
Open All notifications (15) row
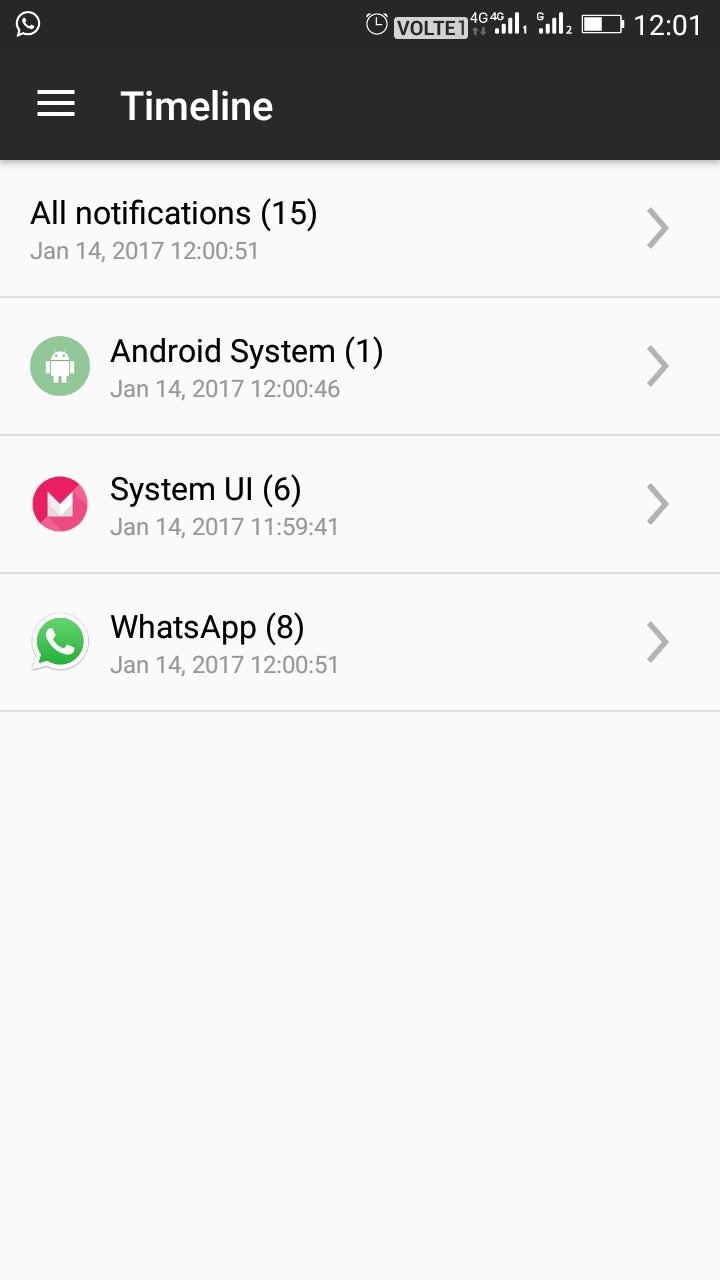click(x=360, y=229)
